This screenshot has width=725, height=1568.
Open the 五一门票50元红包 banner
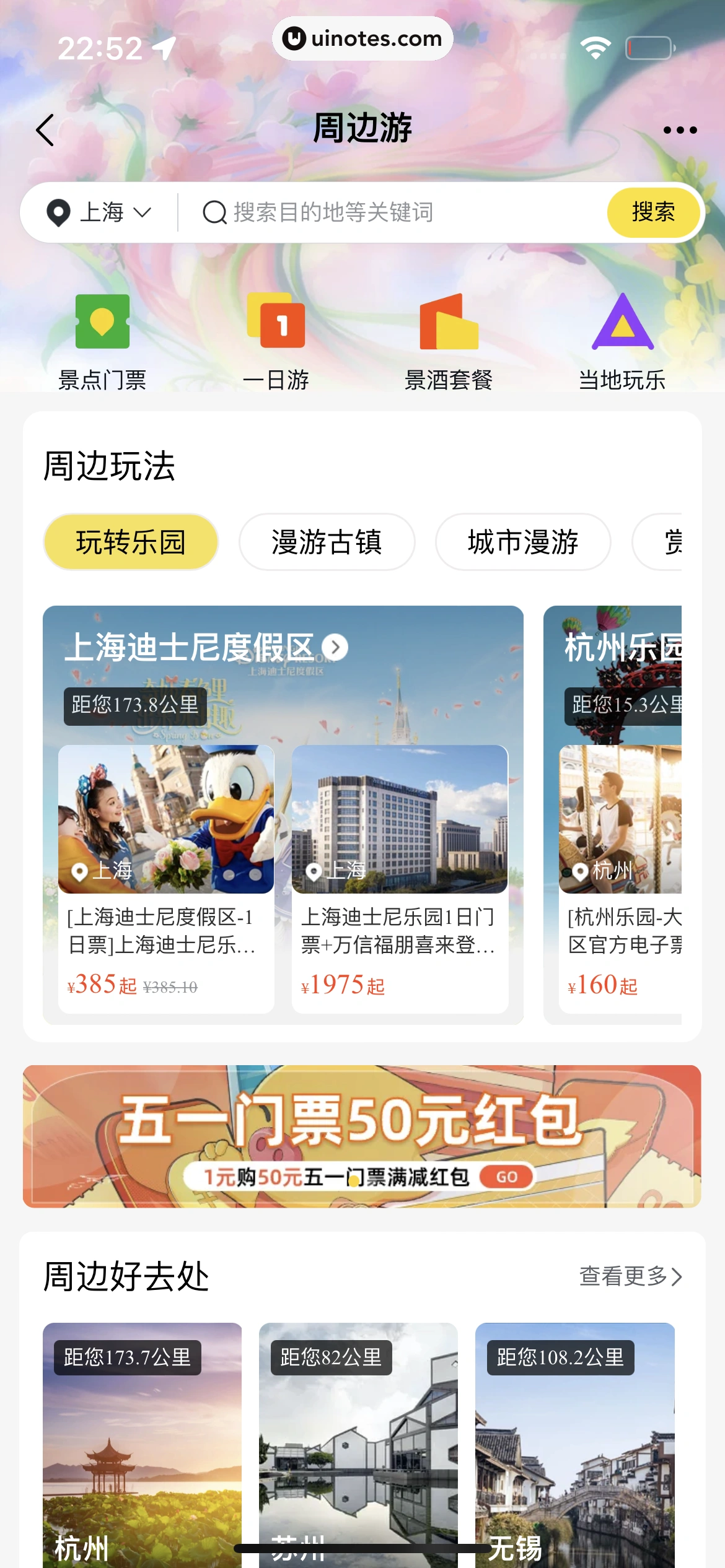362,1136
